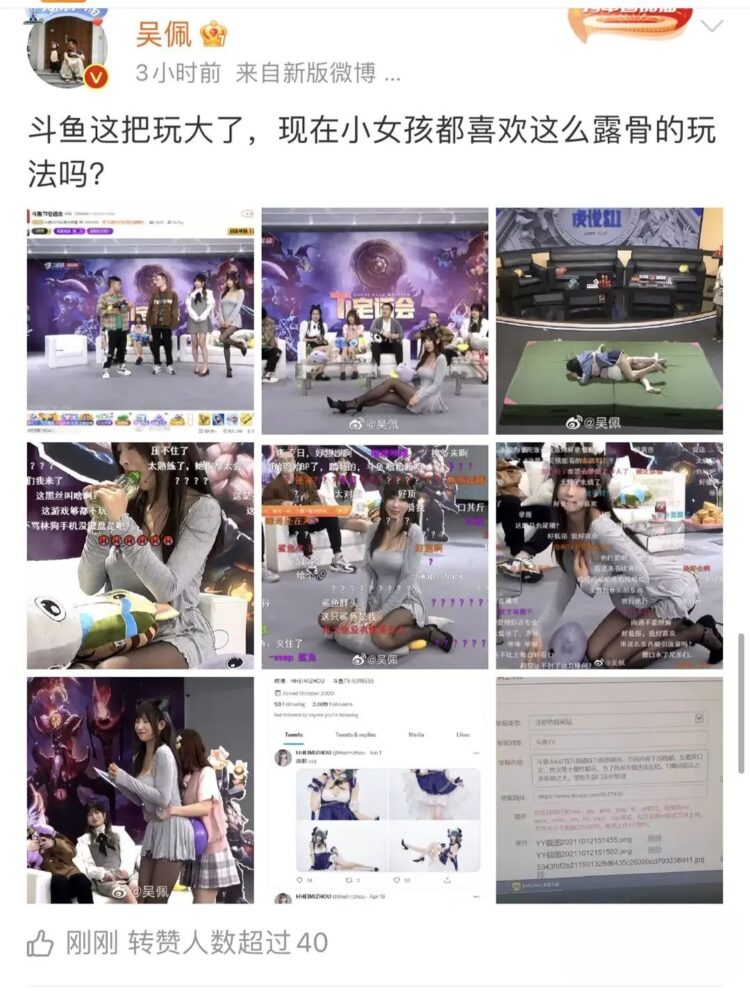Open the first photo with four hosts standing
Viewport: 750px width, 991px height.
coord(140,320)
